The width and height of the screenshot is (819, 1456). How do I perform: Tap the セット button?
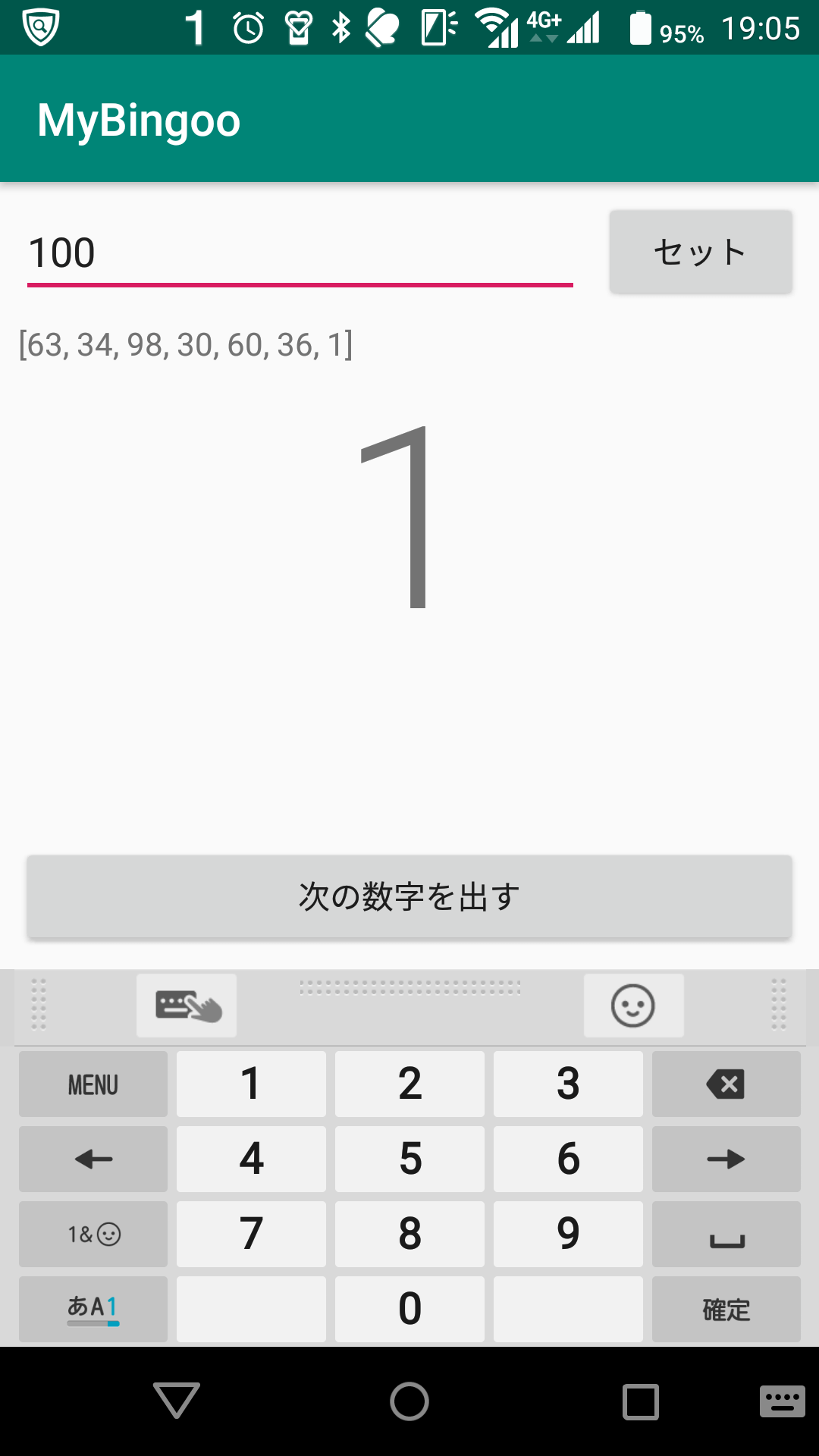[x=701, y=252]
